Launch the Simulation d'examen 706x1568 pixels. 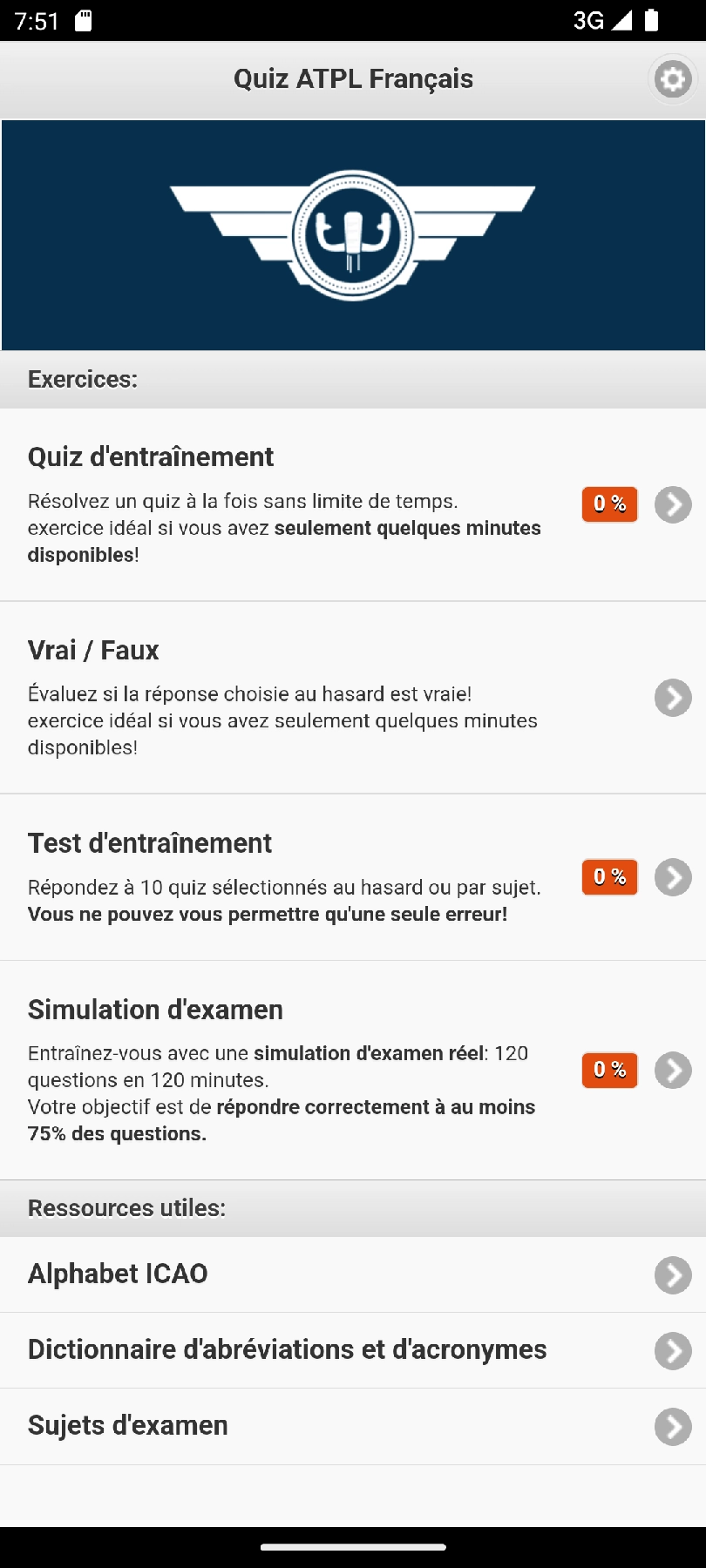pos(353,1070)
